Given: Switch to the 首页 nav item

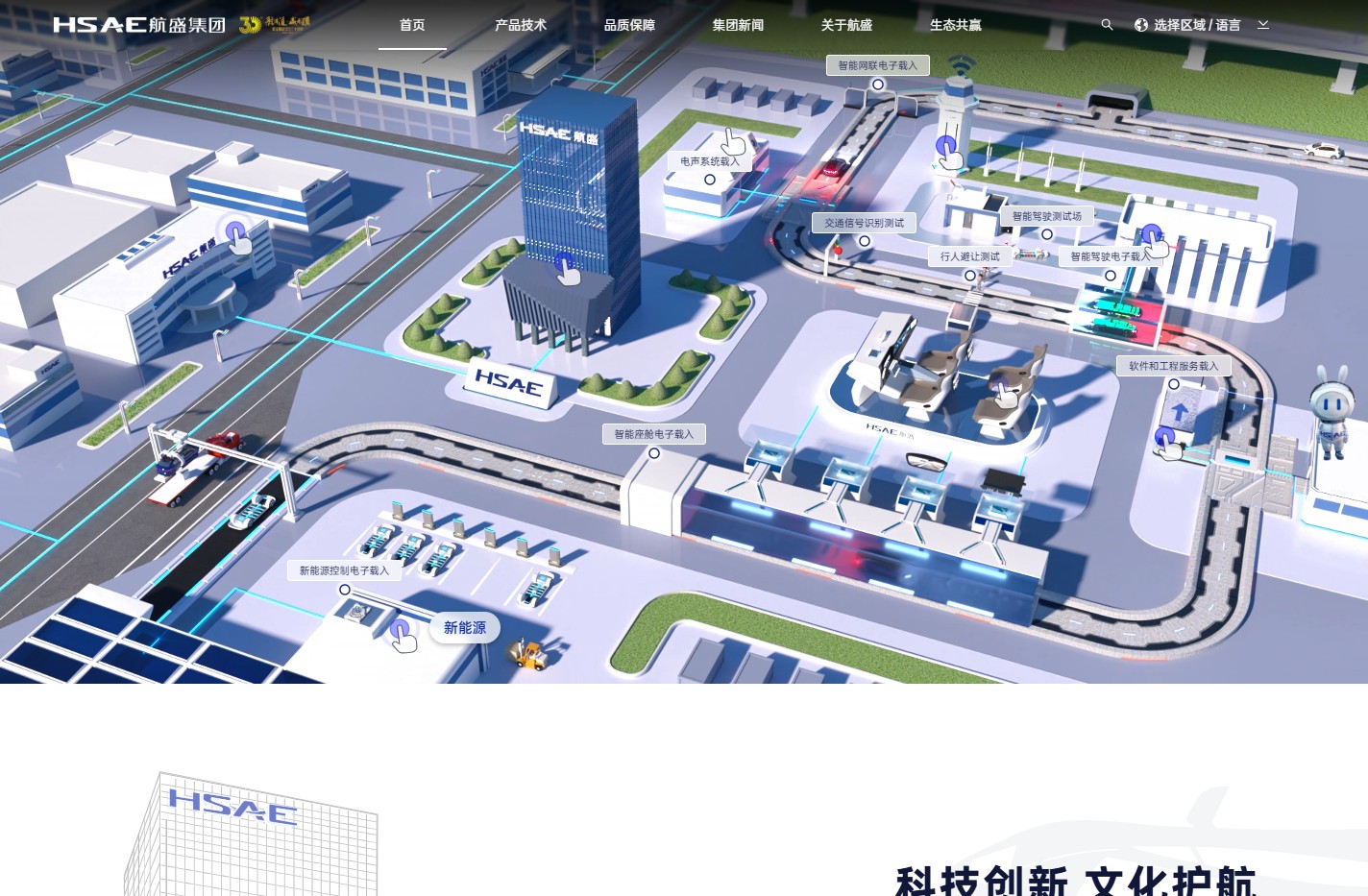Looking at the screenshot, I should (412, 25).
